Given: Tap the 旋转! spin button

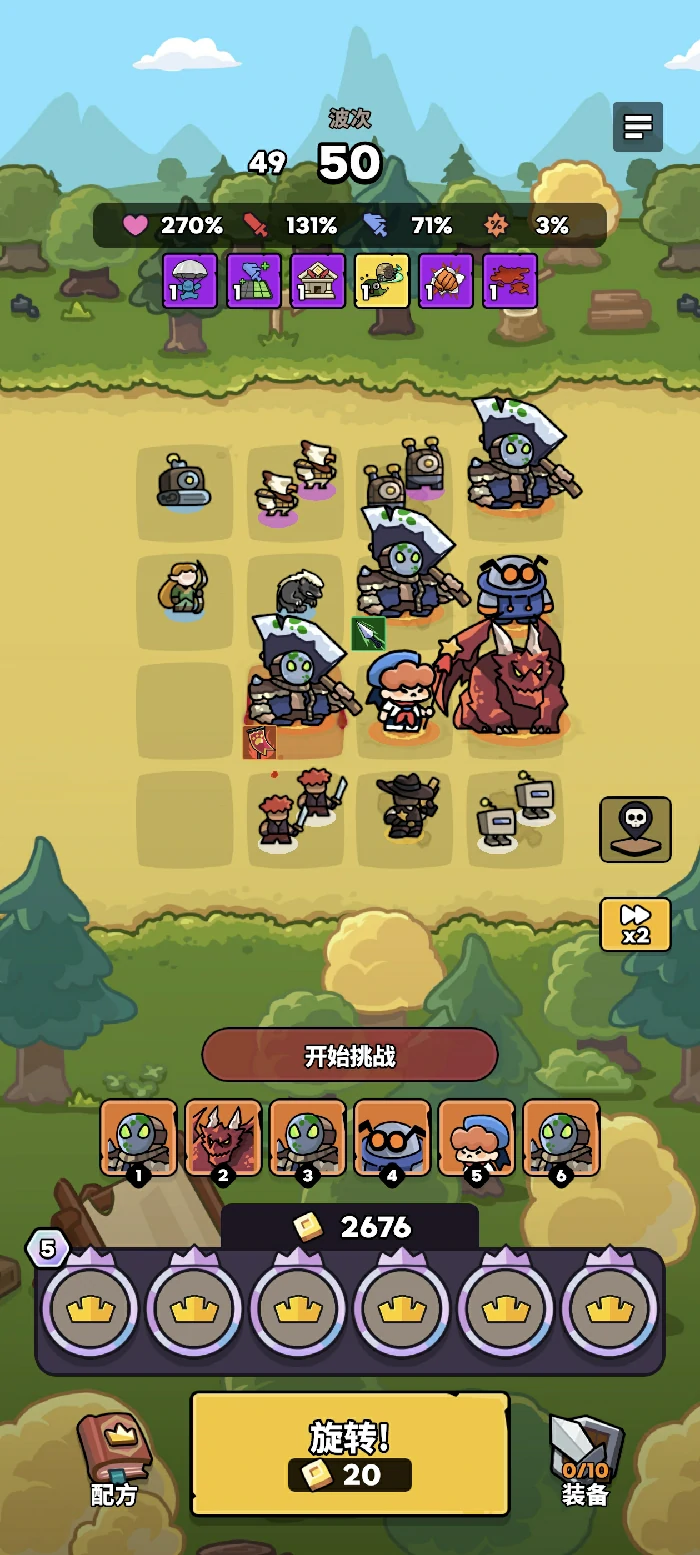Looking at the screenshot, I should pos(350,1453).
